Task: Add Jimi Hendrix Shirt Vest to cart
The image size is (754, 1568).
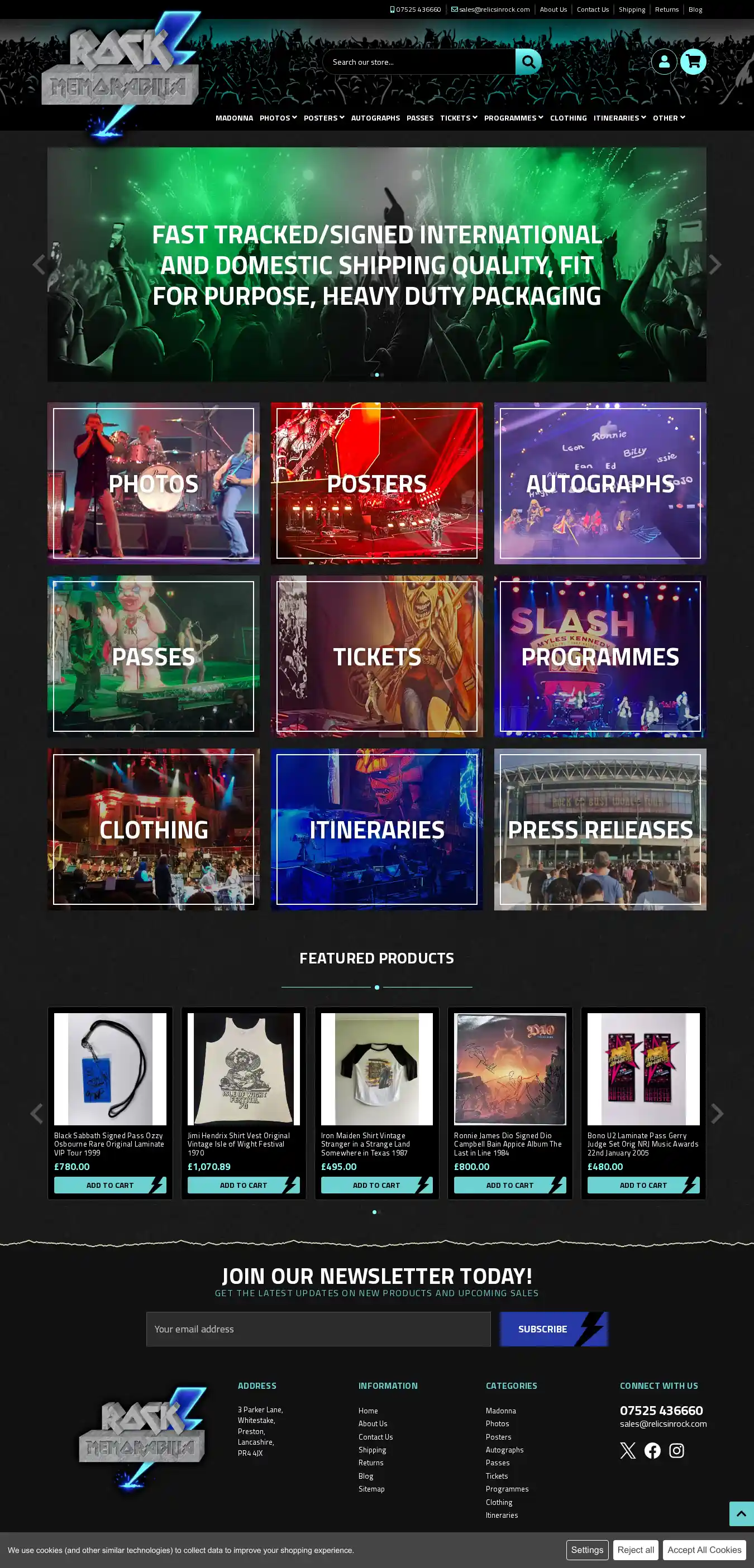Action: (x=243, y=1185)
